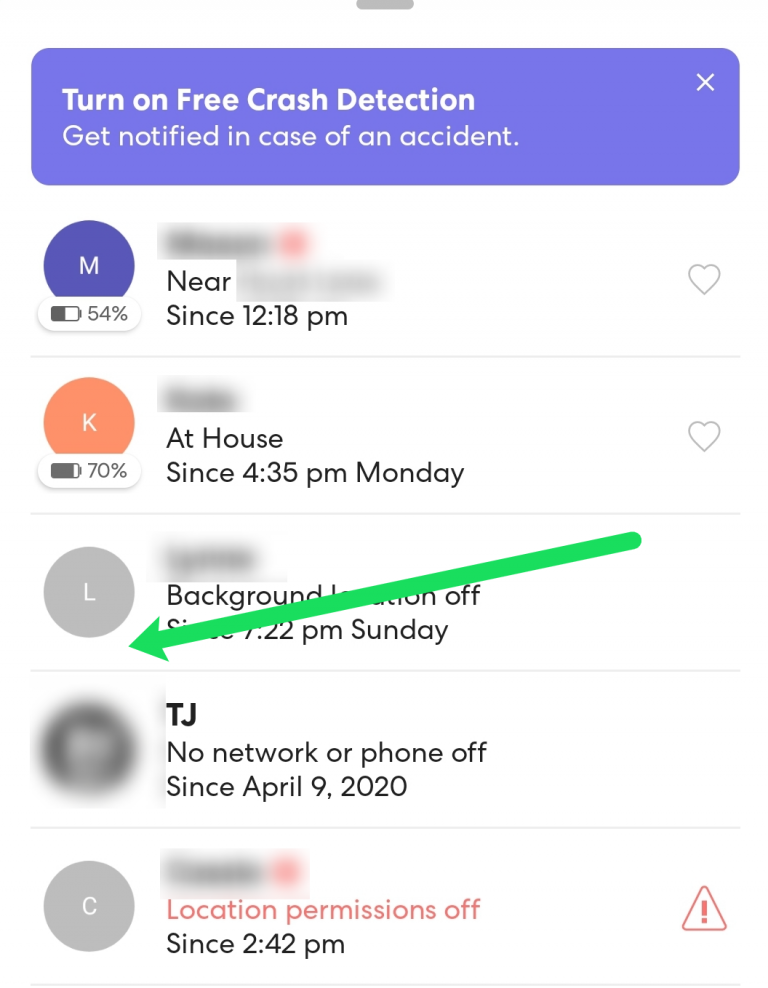768x988 pixels.
Task: Open member L's gray avatar
Action: point(89,592)
